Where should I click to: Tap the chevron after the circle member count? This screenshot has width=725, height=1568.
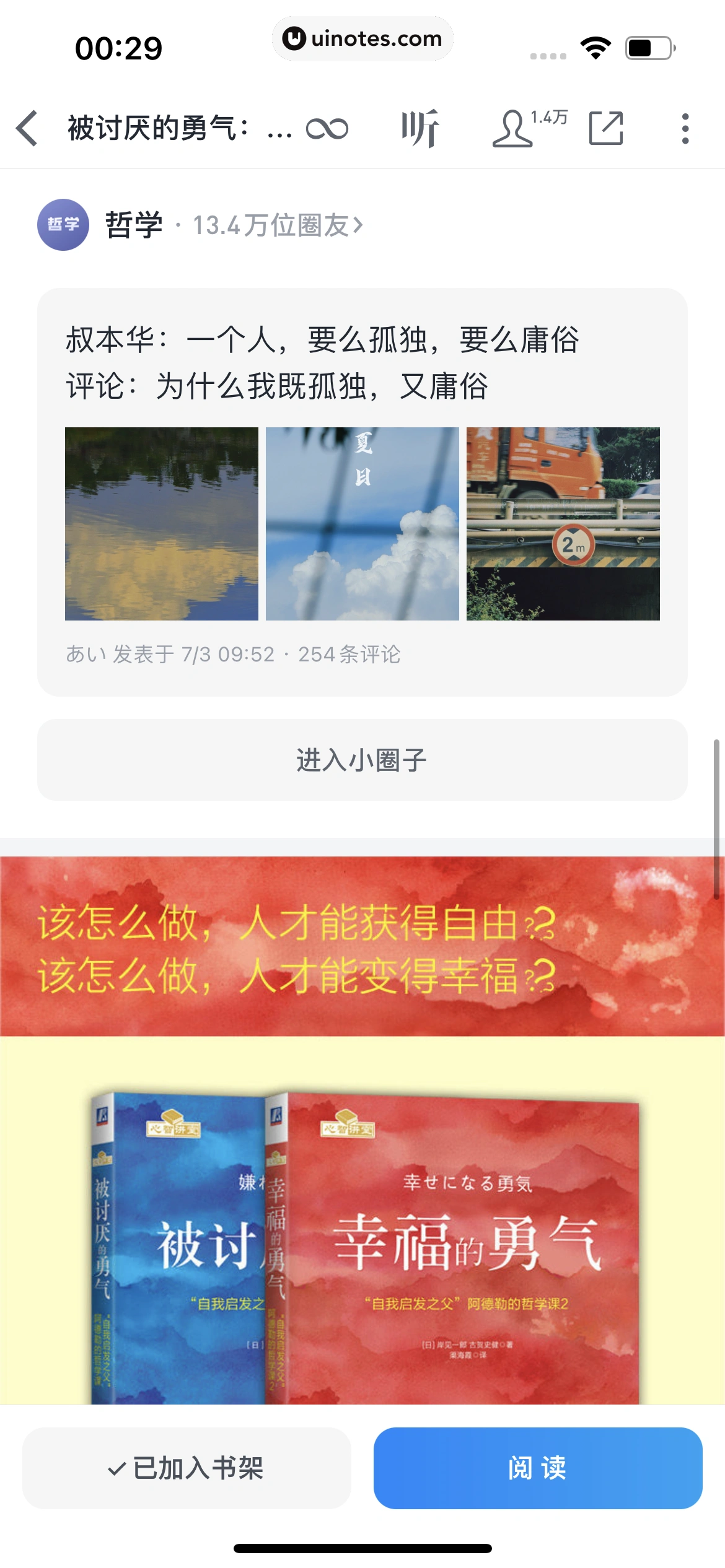point(358,225)
